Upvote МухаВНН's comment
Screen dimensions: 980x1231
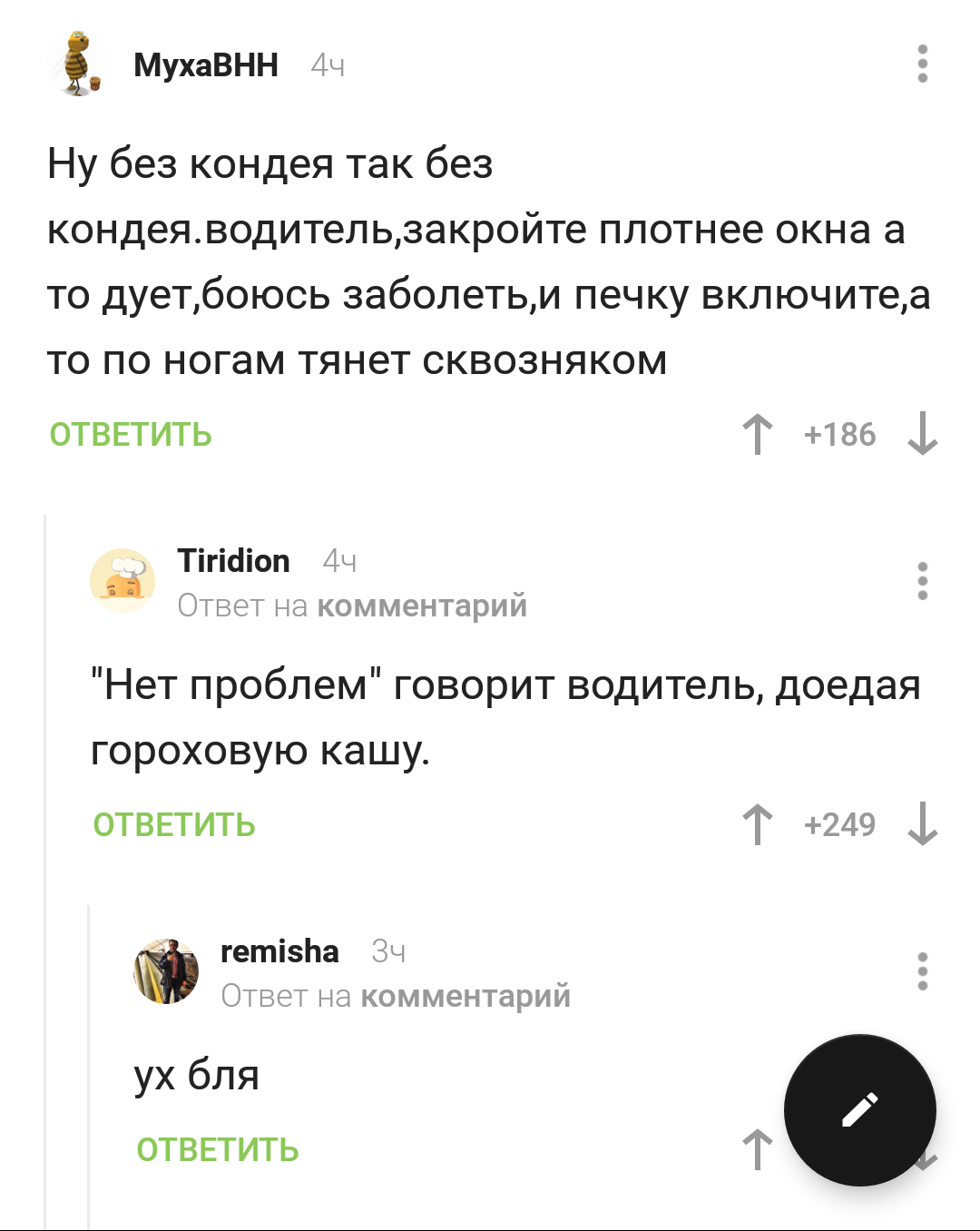[x=758, y=434]
